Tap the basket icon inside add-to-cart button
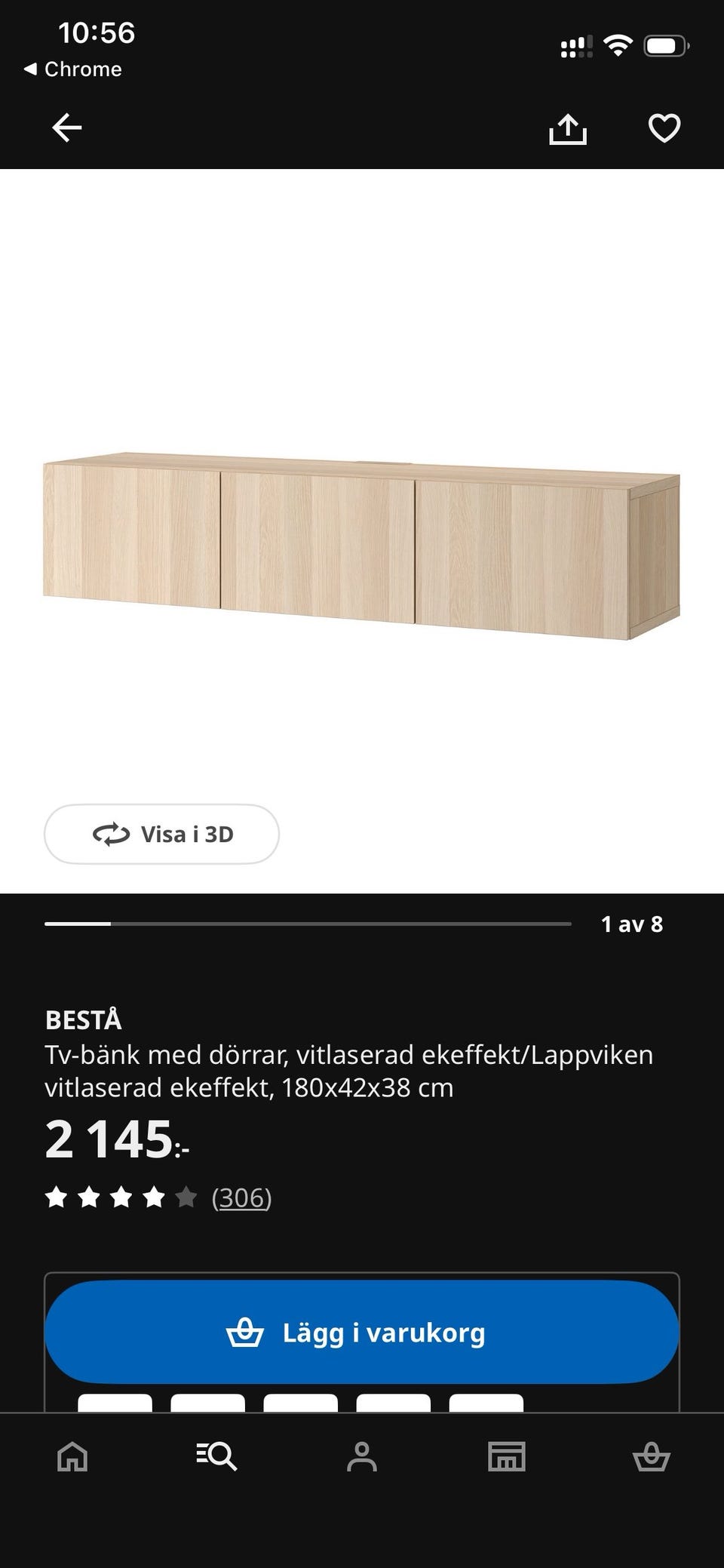Image resolution: width=724 pixels, height=1568 pixels. coord(245,1332)
